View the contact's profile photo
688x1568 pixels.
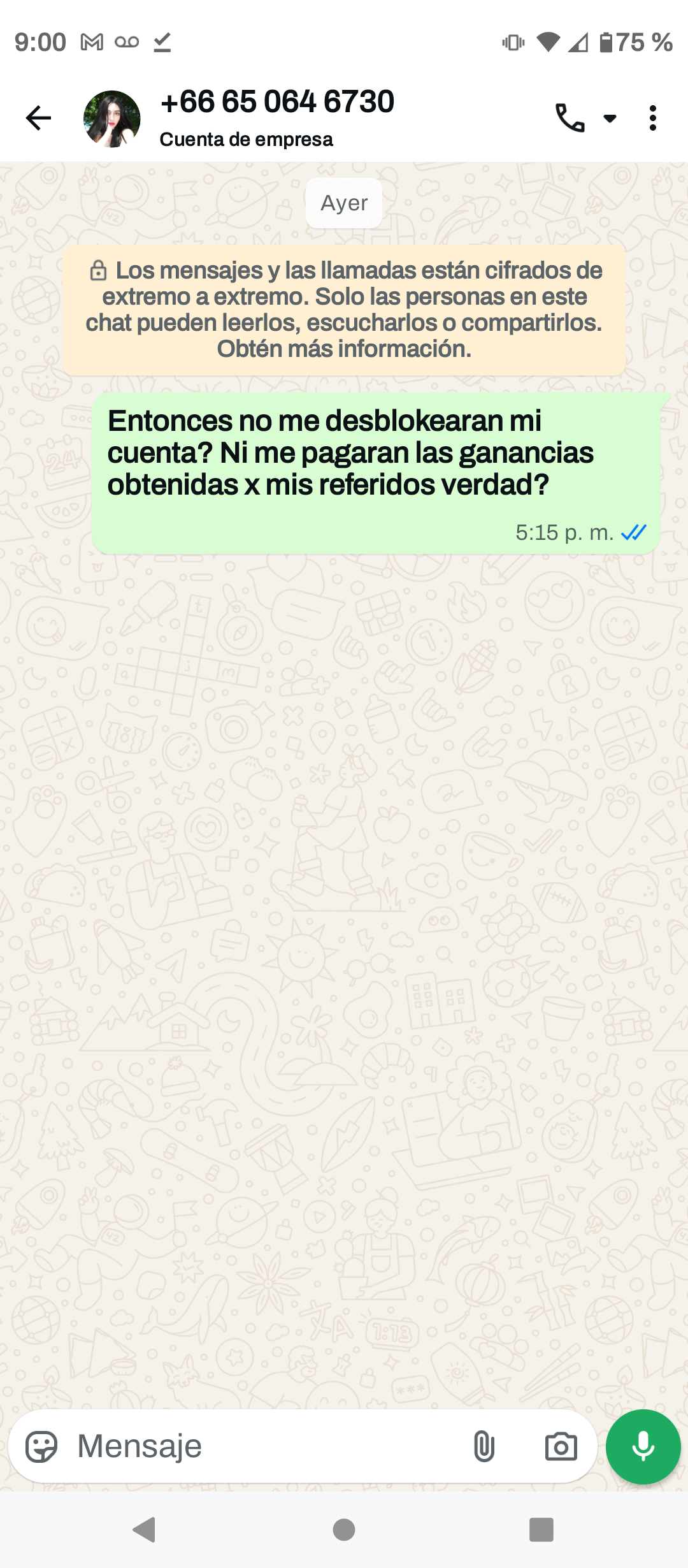click(112, 119)
